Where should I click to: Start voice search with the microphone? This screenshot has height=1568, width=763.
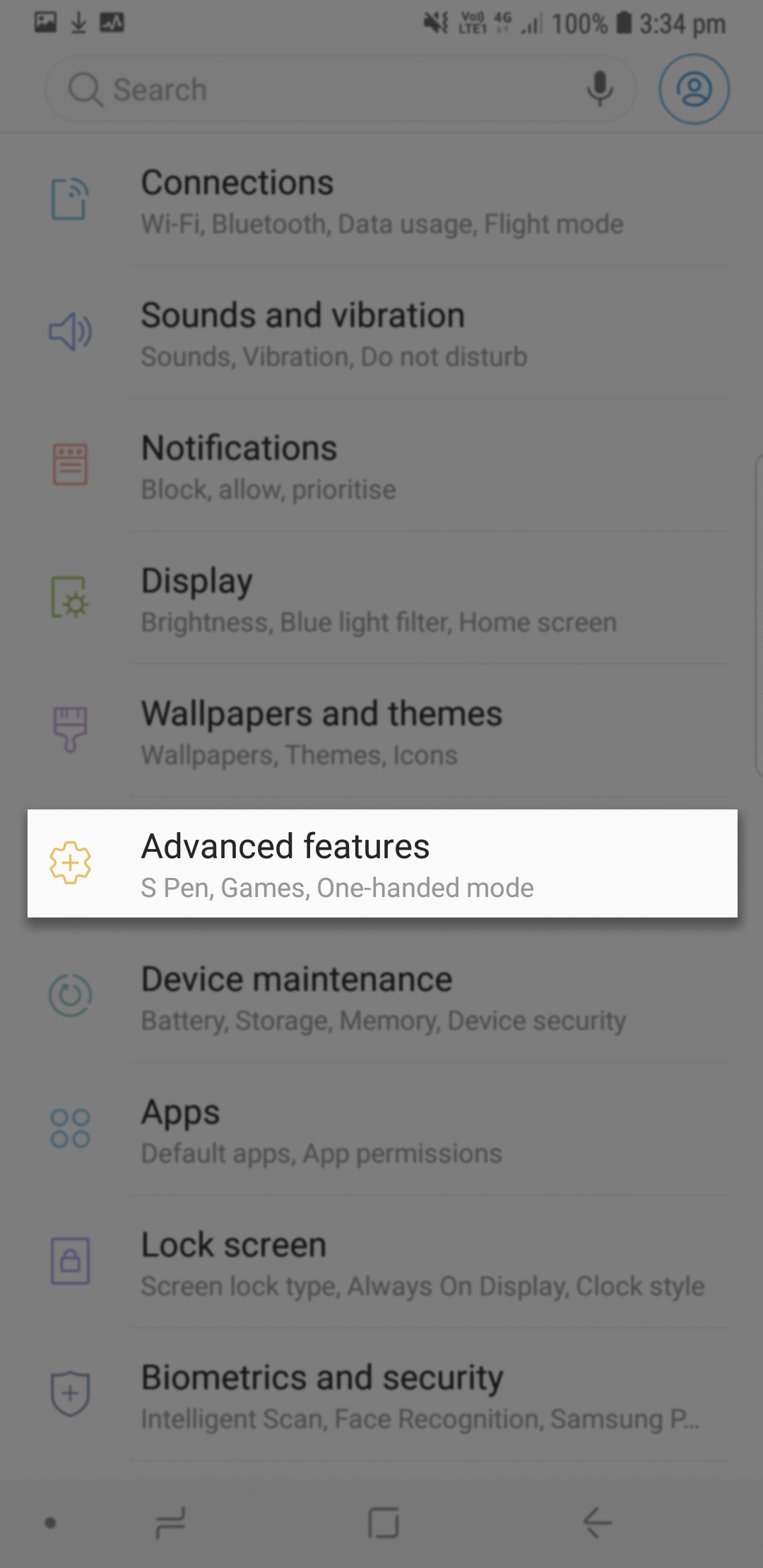(x=600, y=89)
